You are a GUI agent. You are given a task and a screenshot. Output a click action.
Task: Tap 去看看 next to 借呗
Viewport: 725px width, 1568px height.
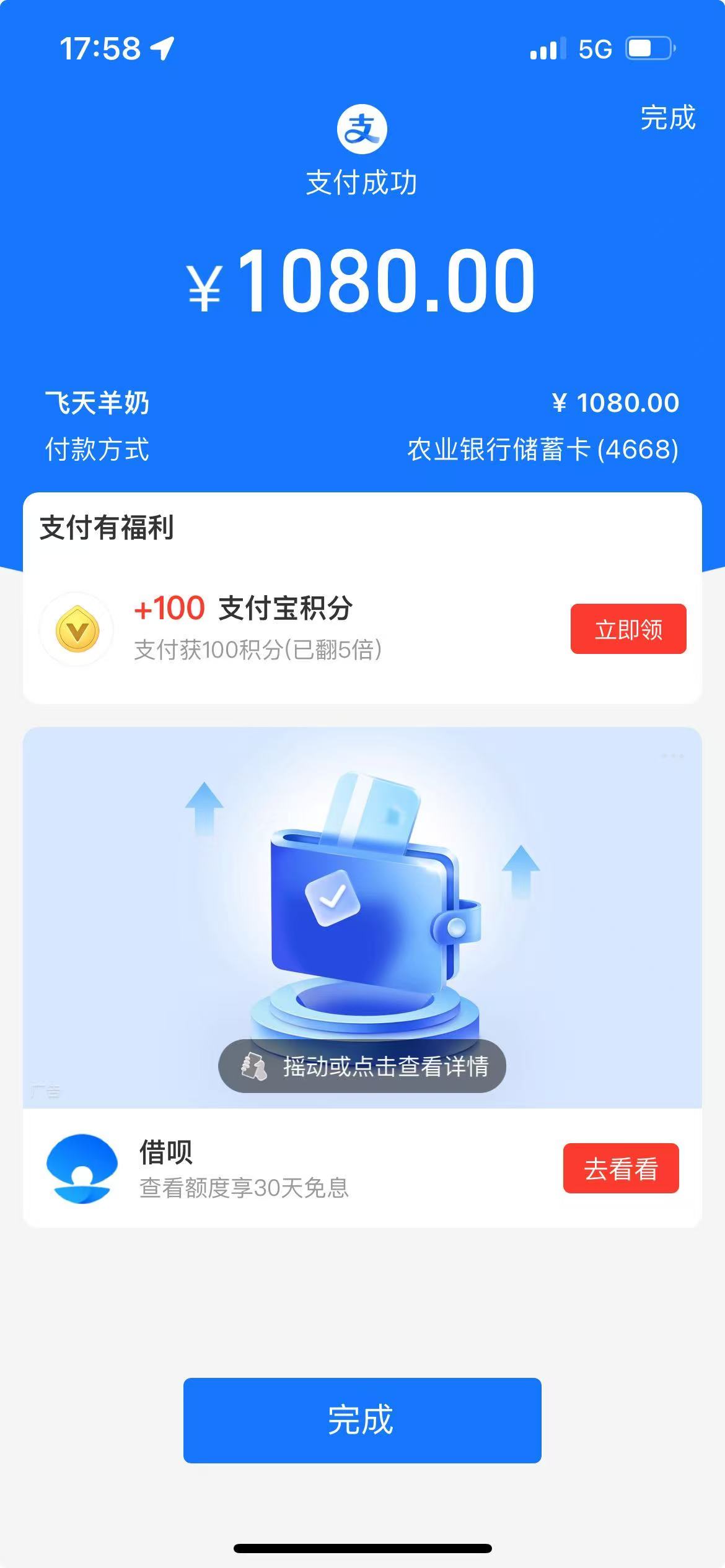point(620,1168)
